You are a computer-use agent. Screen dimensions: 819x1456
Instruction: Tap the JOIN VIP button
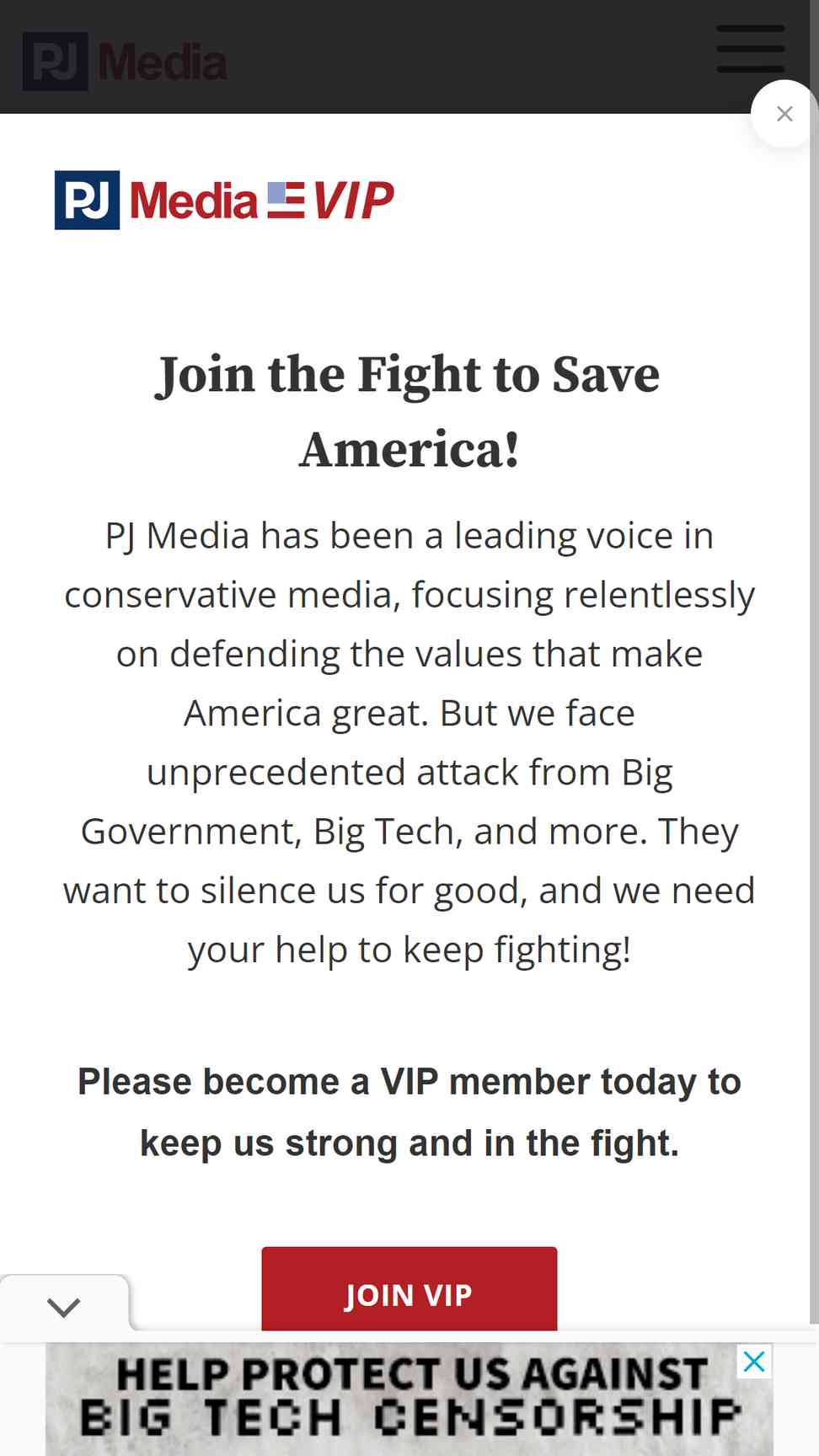point(409,1289)
